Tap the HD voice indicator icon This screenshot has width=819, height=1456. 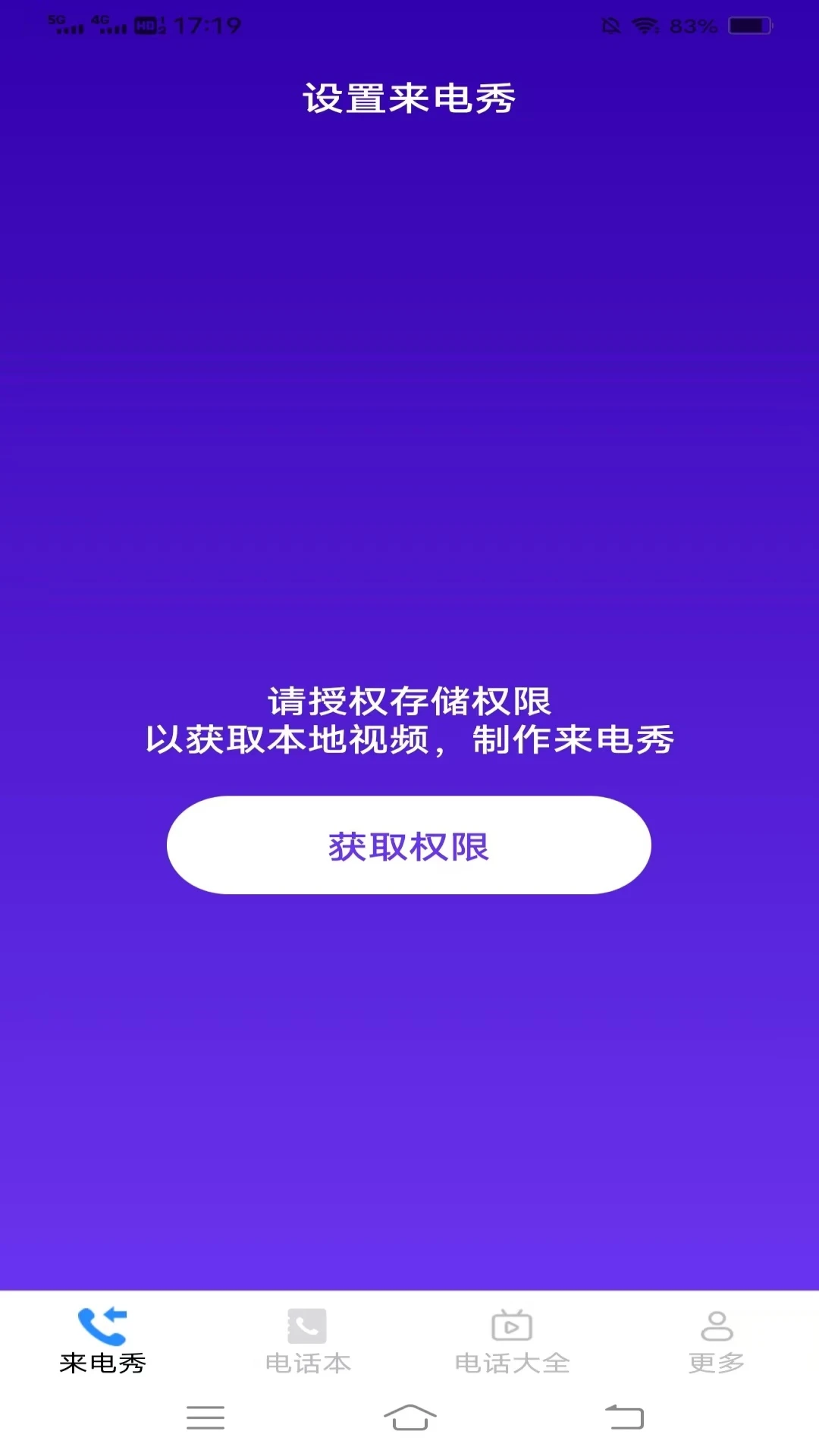(144, 25)
